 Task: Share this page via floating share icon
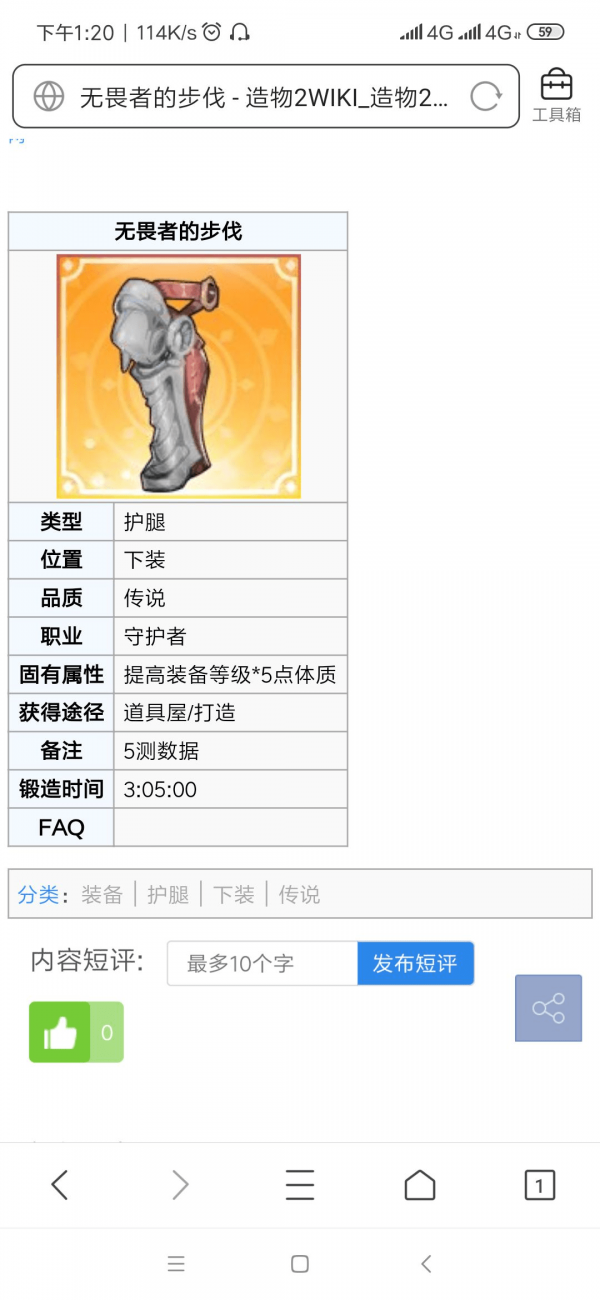pyautogui.click(x=548, y=1008)
